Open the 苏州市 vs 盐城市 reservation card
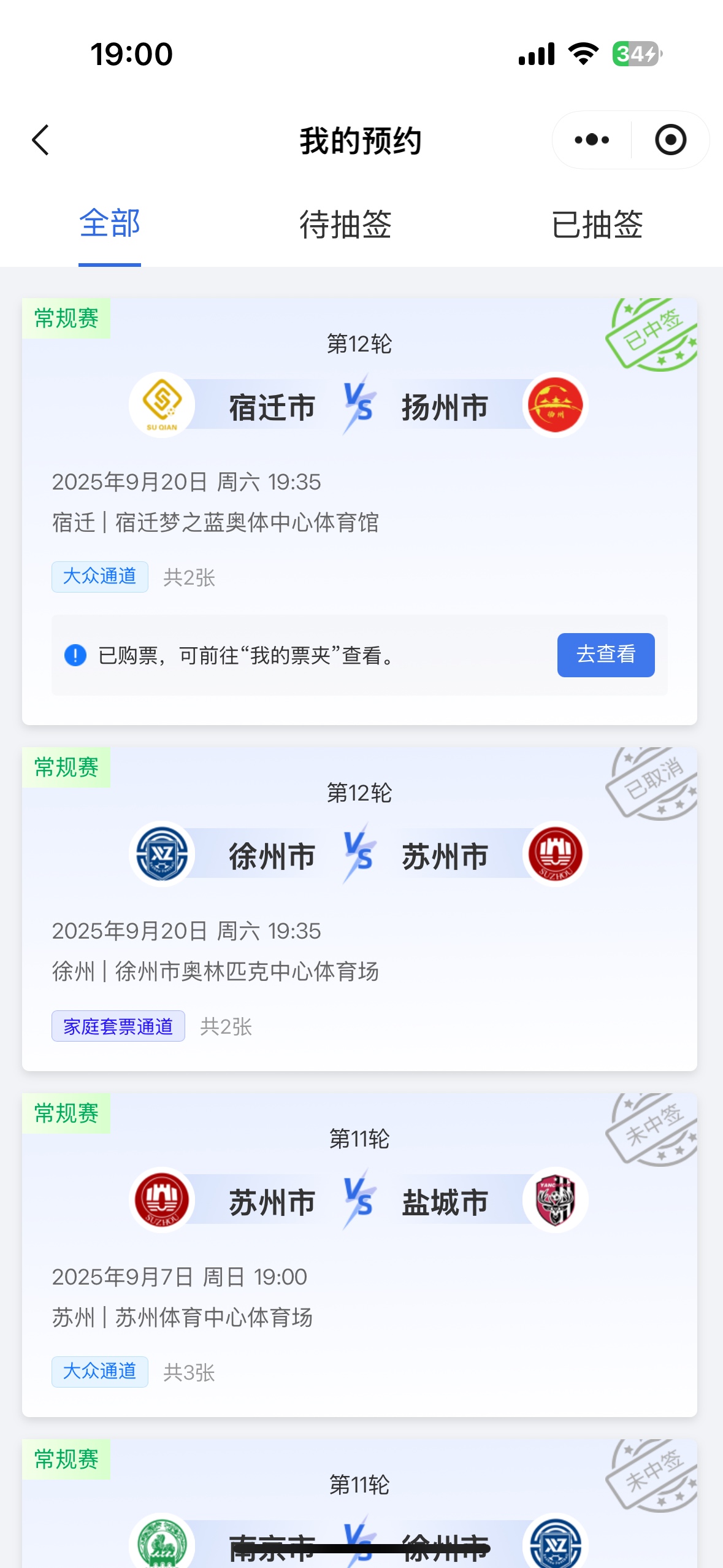Image resolution: width=723 pixels, height=1568 pixels. (359, 1255)
